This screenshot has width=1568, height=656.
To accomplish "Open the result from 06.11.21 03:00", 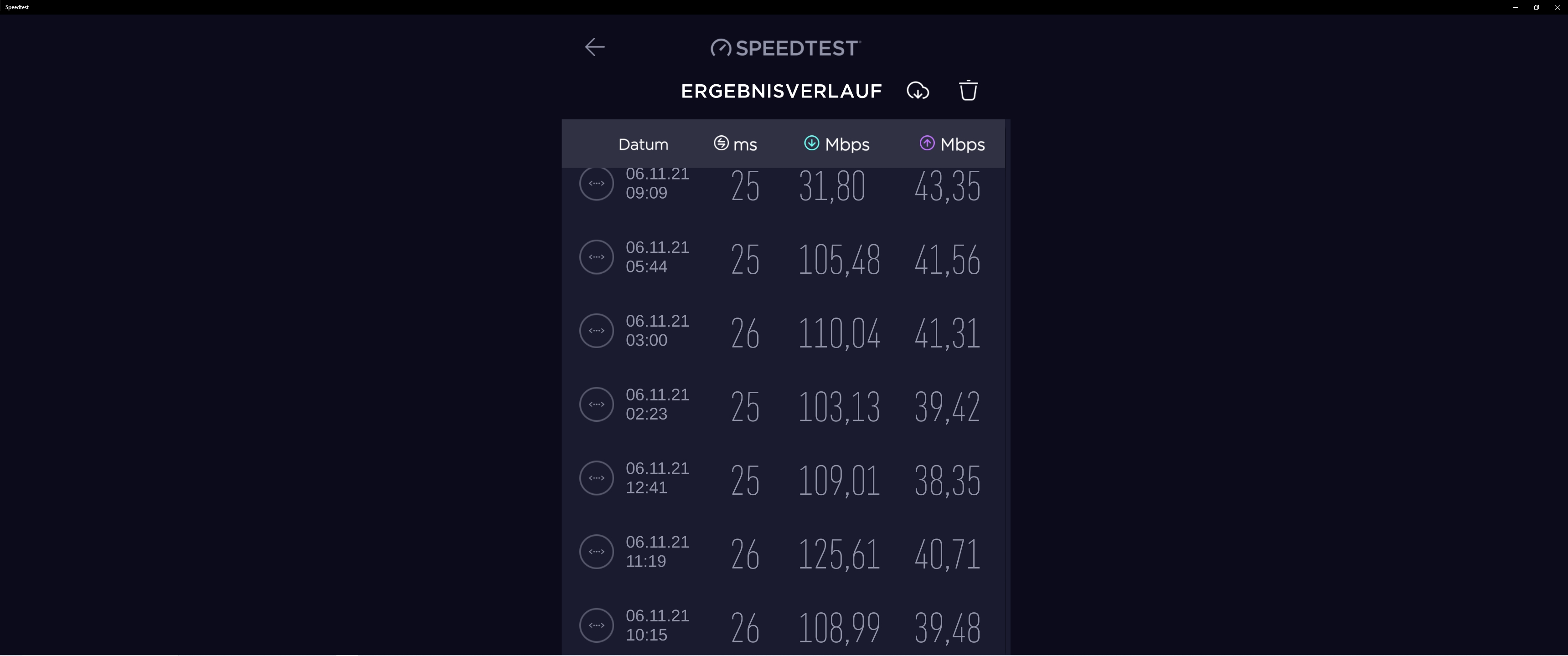I will pos(783,331).
